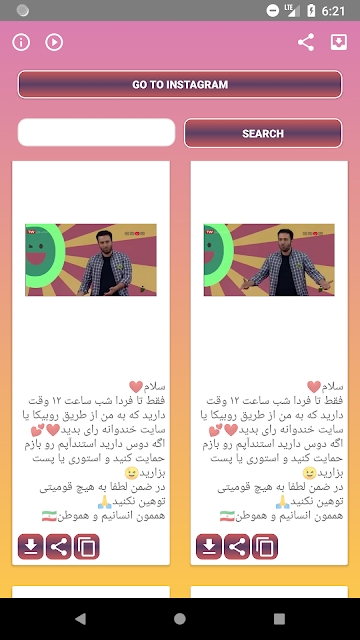Open the downloads box icon at the top right
The height and width of the screenshot is (640, 360).
click(339, 42)
